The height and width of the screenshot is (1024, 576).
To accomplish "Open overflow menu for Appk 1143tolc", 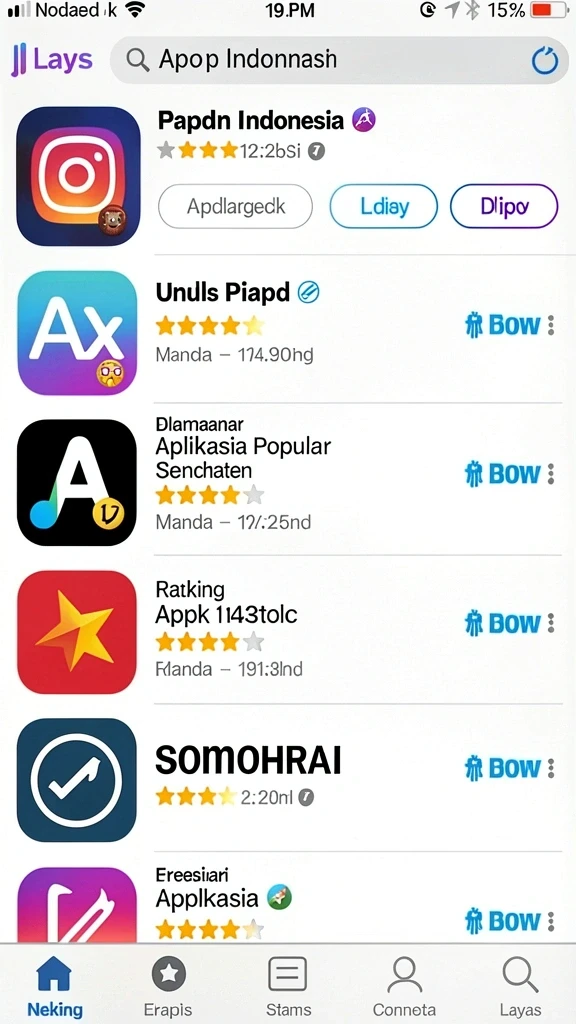I will [551, 623].
